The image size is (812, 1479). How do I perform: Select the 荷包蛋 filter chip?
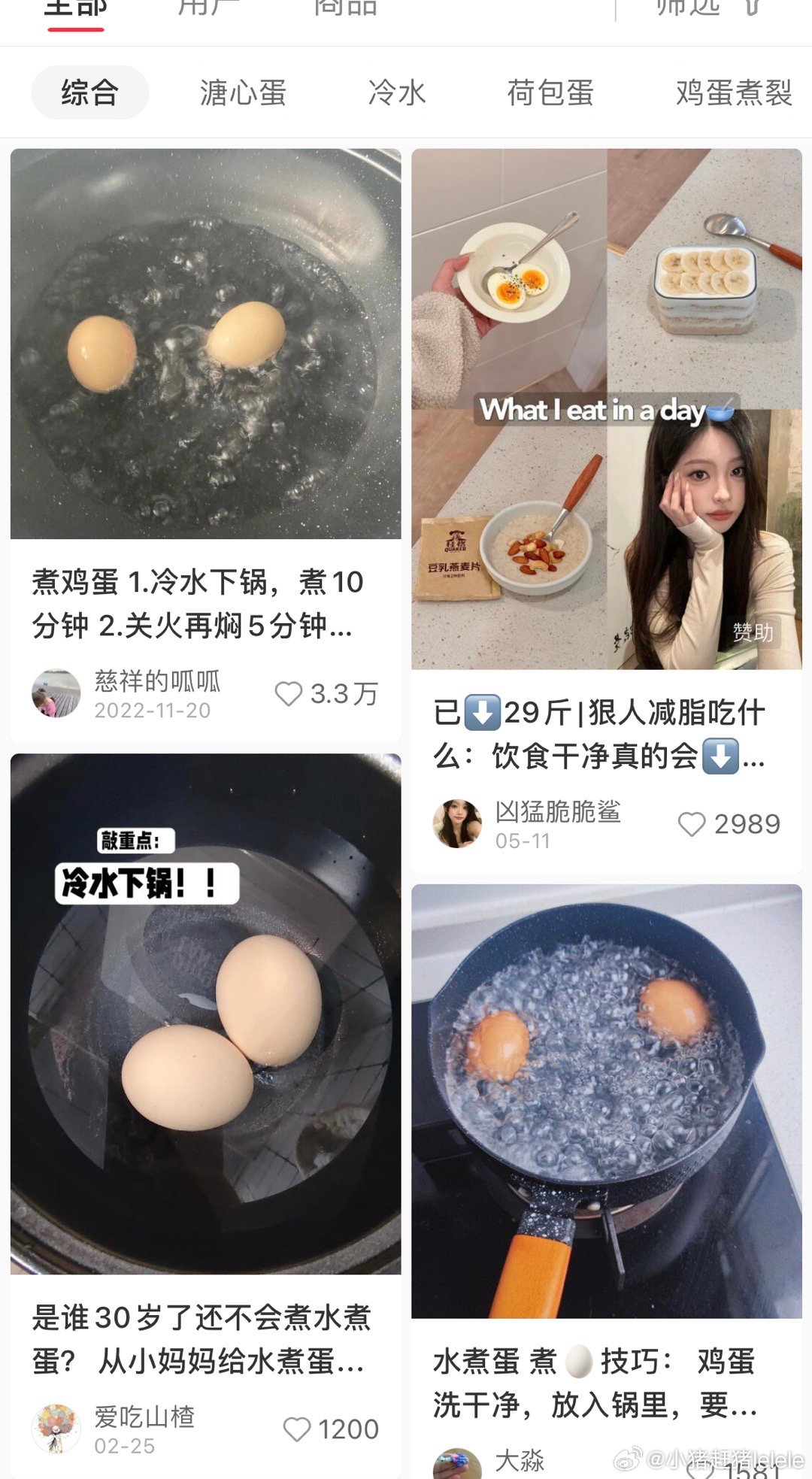[x=552, y=92]
